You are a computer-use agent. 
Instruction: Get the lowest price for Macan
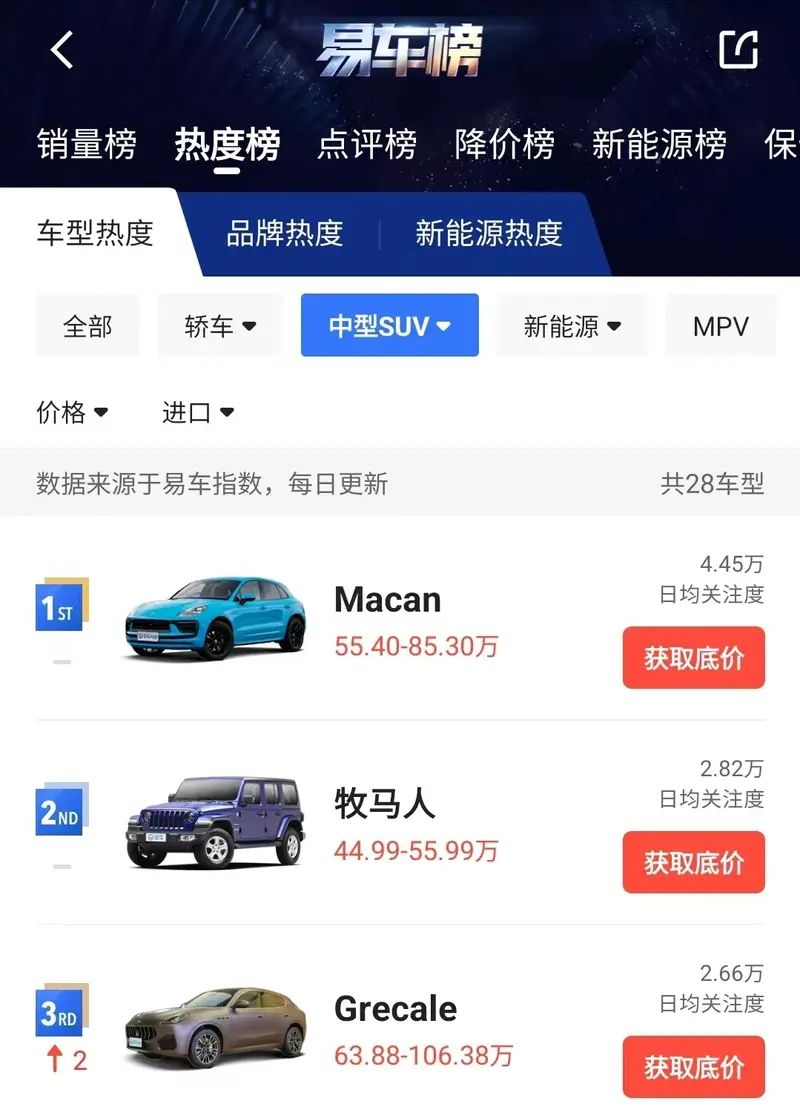pyautogui.click(x=693, y=658)
